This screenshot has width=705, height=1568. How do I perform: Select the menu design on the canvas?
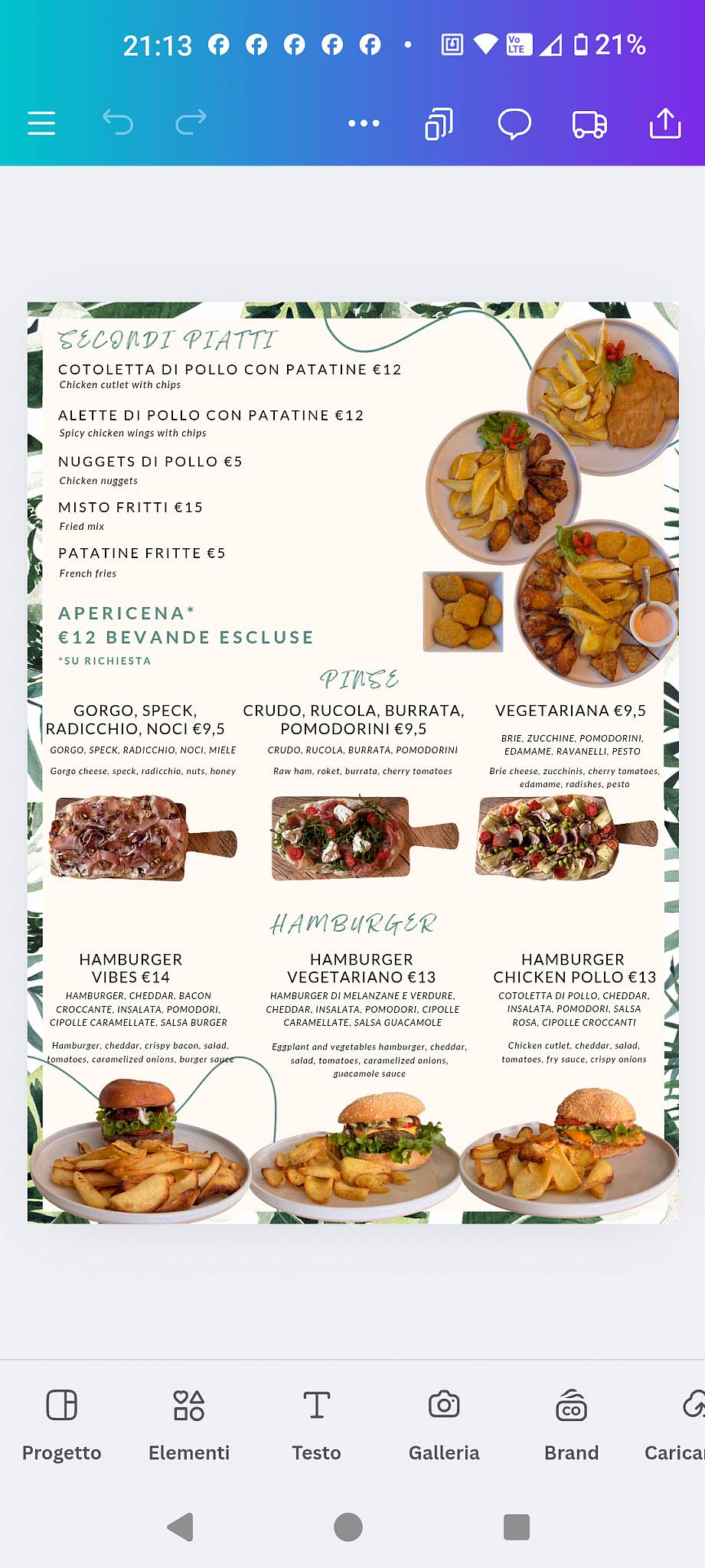click(353, 763)
